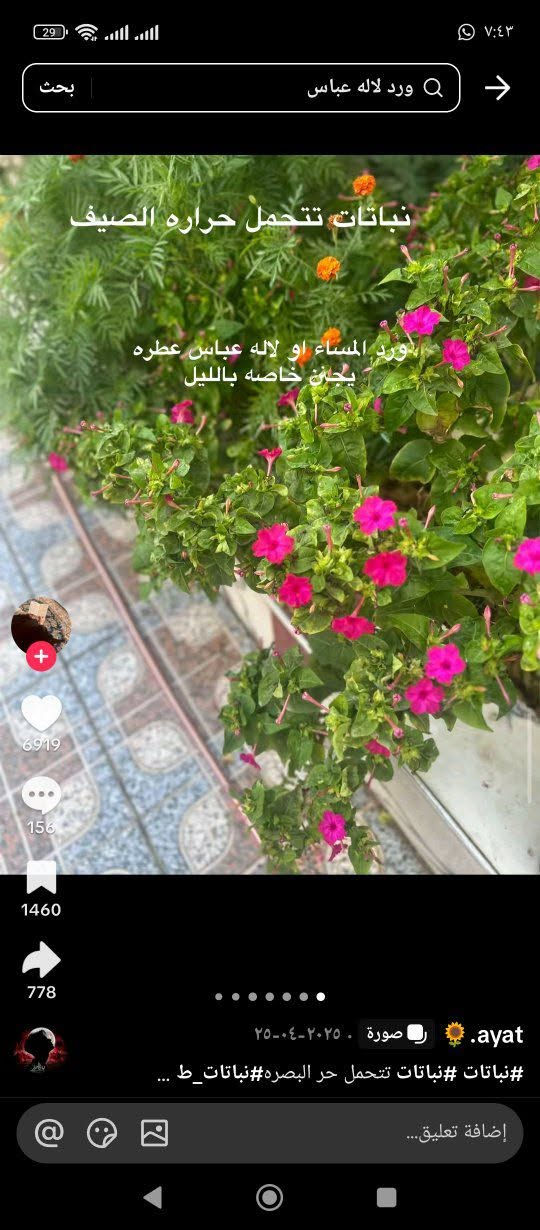This screenshot has height=1230, width=540.
Task: Share this post with the arrow icon
Action: [x=41, y=961]
